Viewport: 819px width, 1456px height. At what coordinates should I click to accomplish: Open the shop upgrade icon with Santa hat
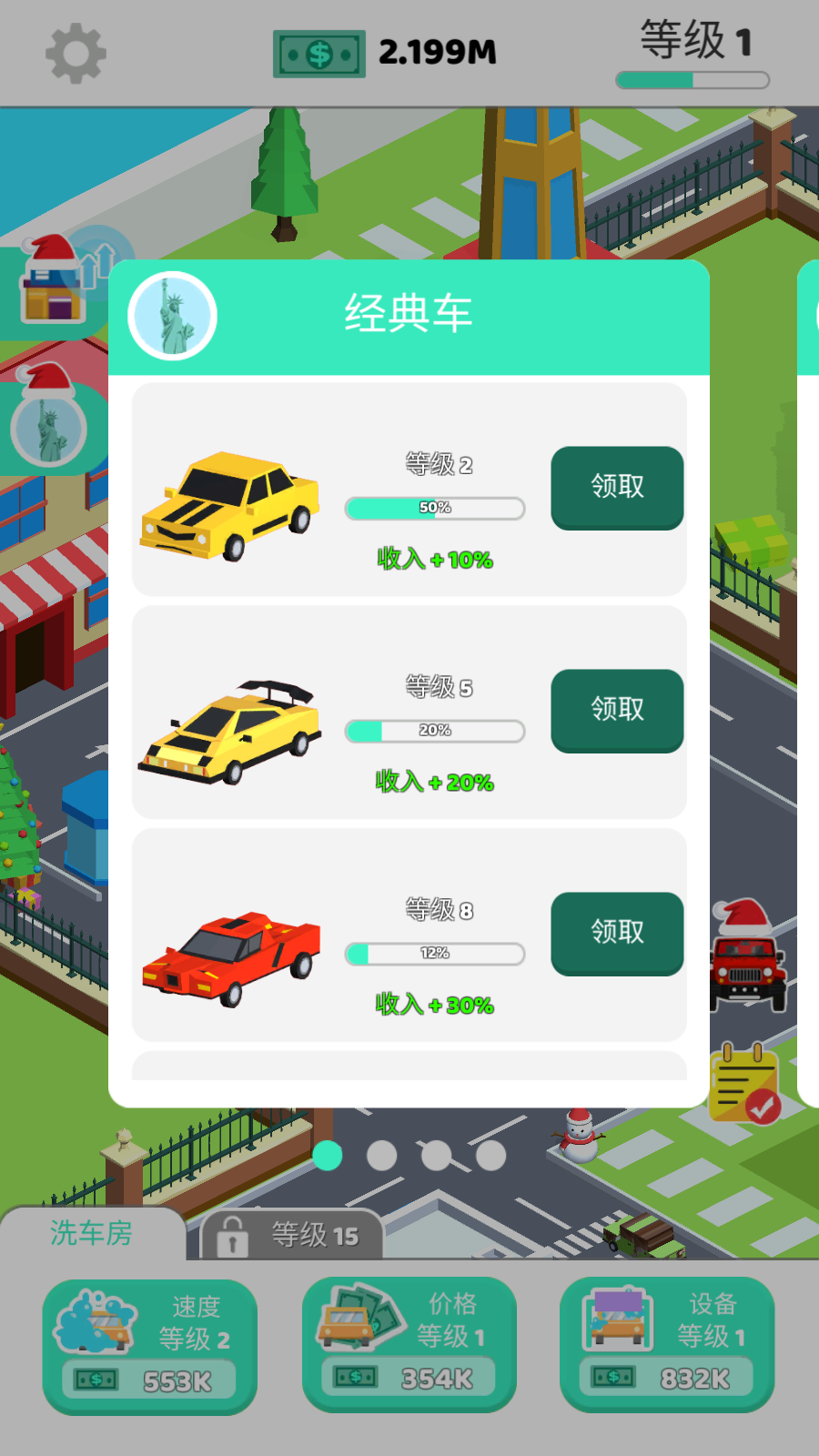(55, 284)
